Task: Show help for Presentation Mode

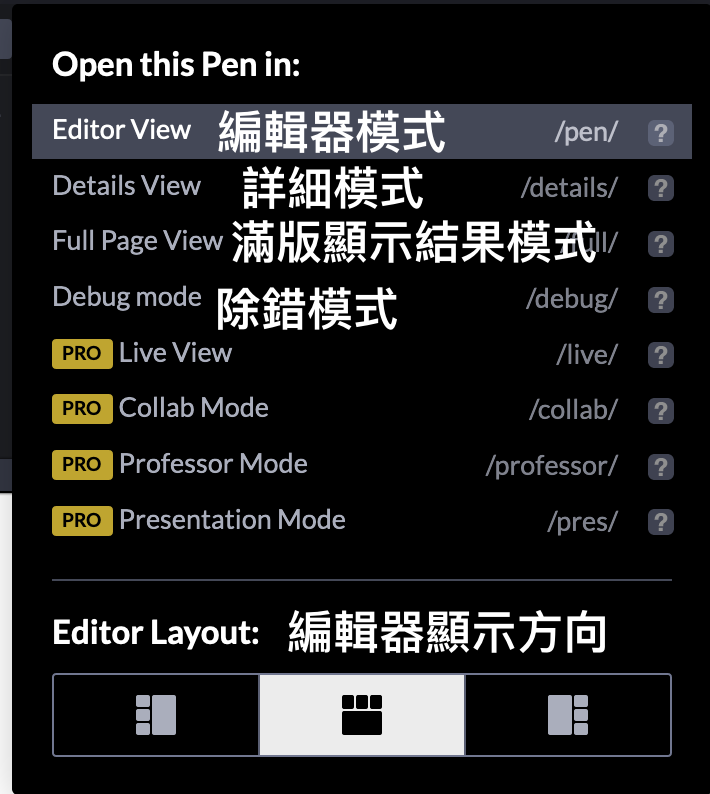Action: pyautogui.click(x=660, y=522)
